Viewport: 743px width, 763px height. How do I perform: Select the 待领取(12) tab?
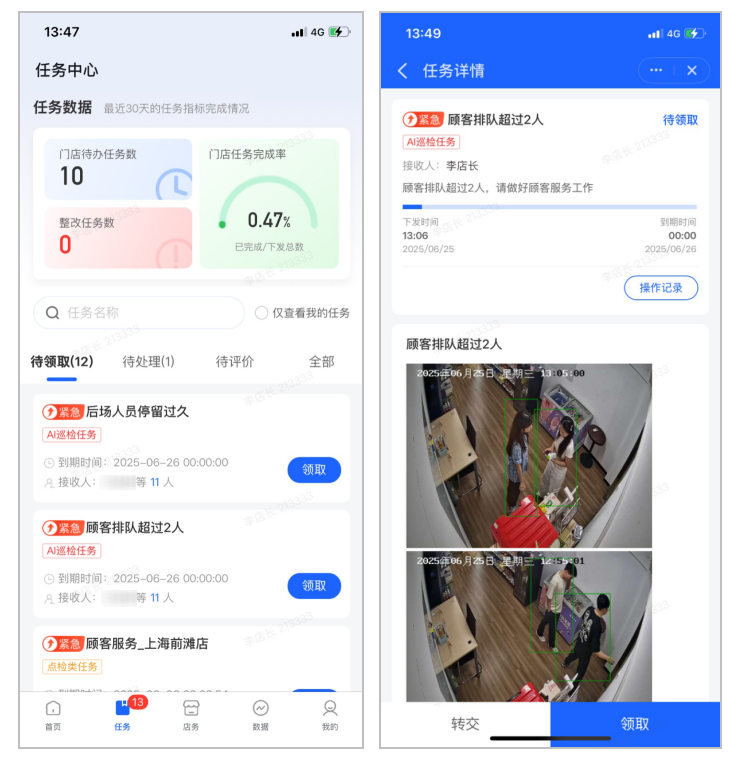click(x=62, y=362)
